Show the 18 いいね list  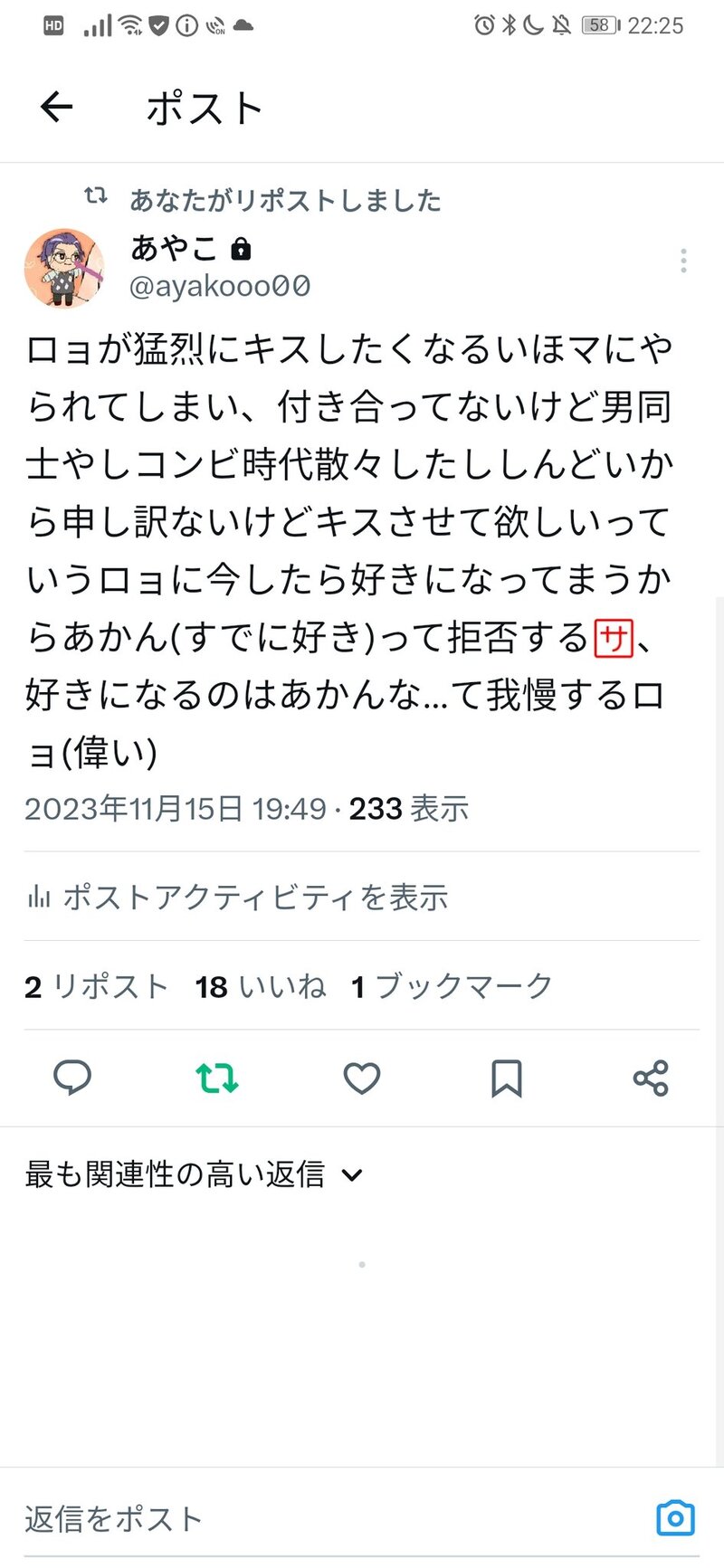pyautogui.click(x=261, y=986)
